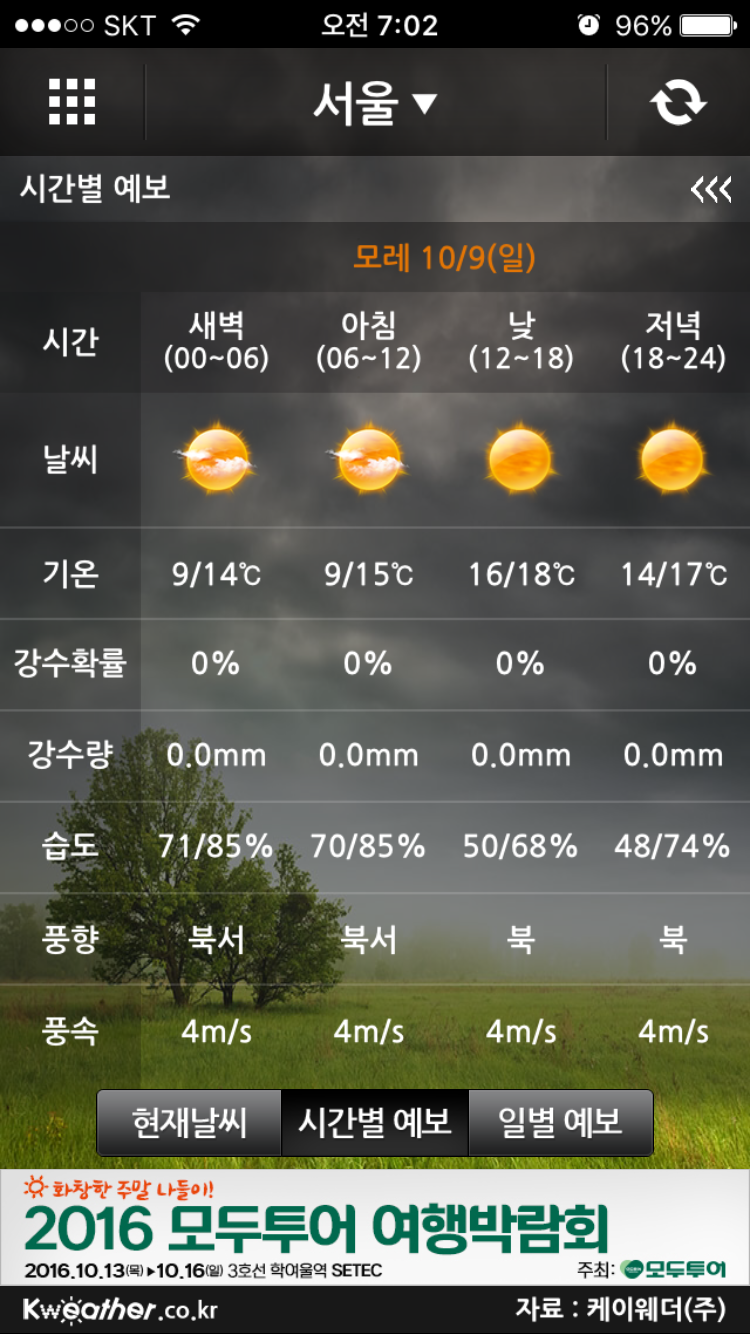Select the 시간별 예보 tab
The height and width of the screenshot is (1334, 750).
tap(375, 1122)
